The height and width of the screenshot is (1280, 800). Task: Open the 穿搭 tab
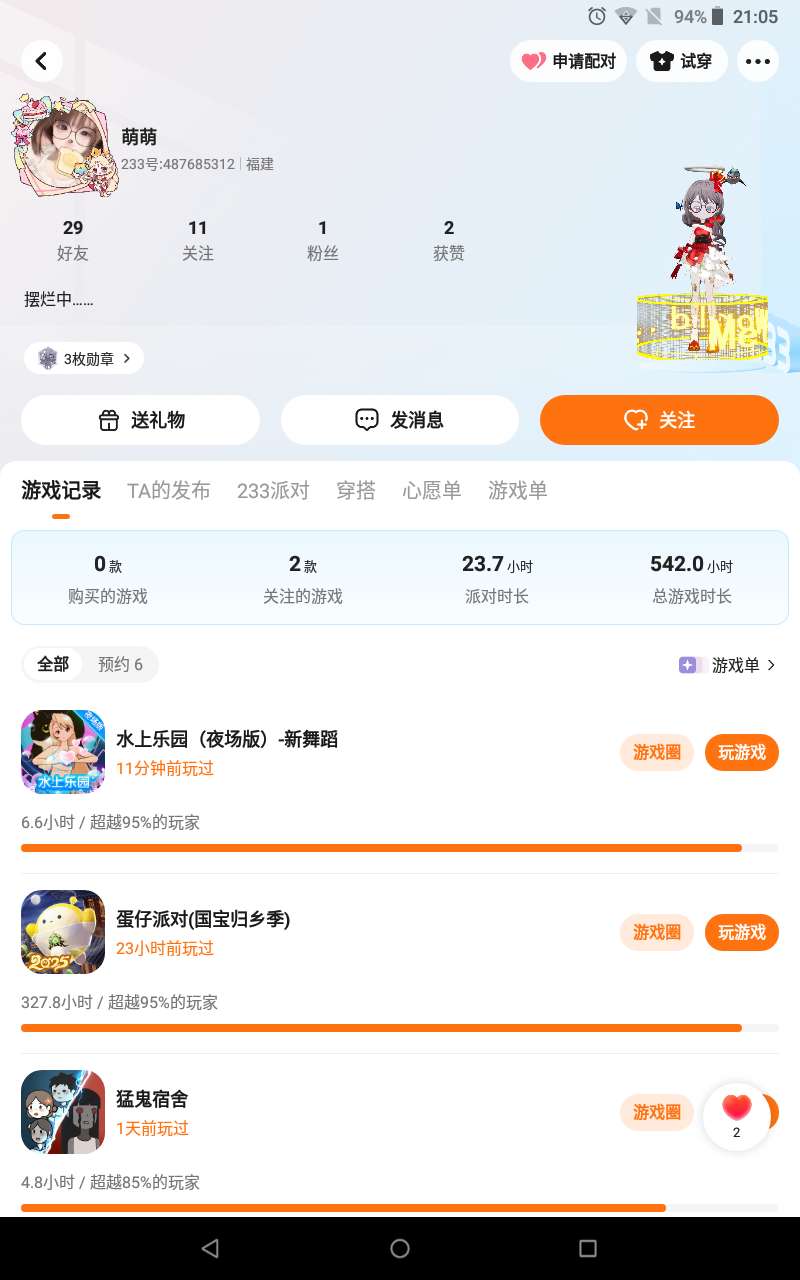356,490
